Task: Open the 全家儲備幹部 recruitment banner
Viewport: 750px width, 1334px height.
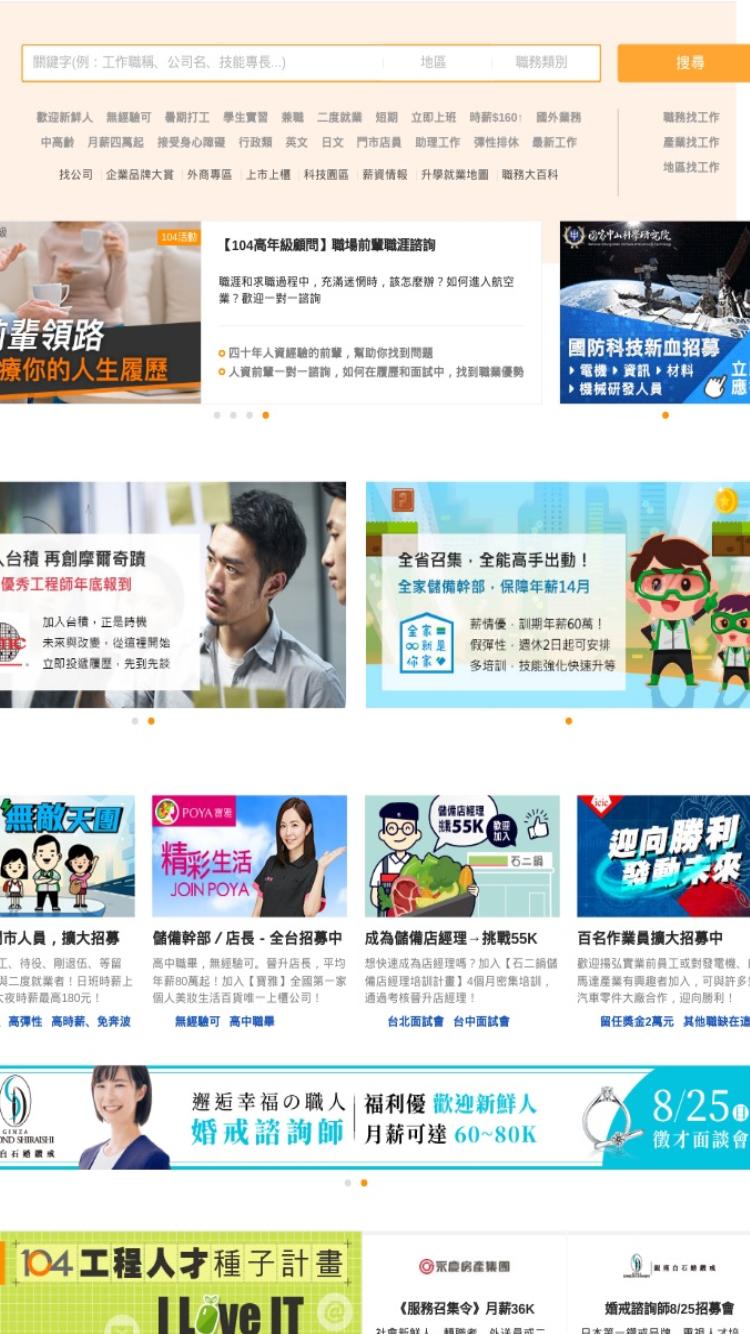Action: pos(558,595)
